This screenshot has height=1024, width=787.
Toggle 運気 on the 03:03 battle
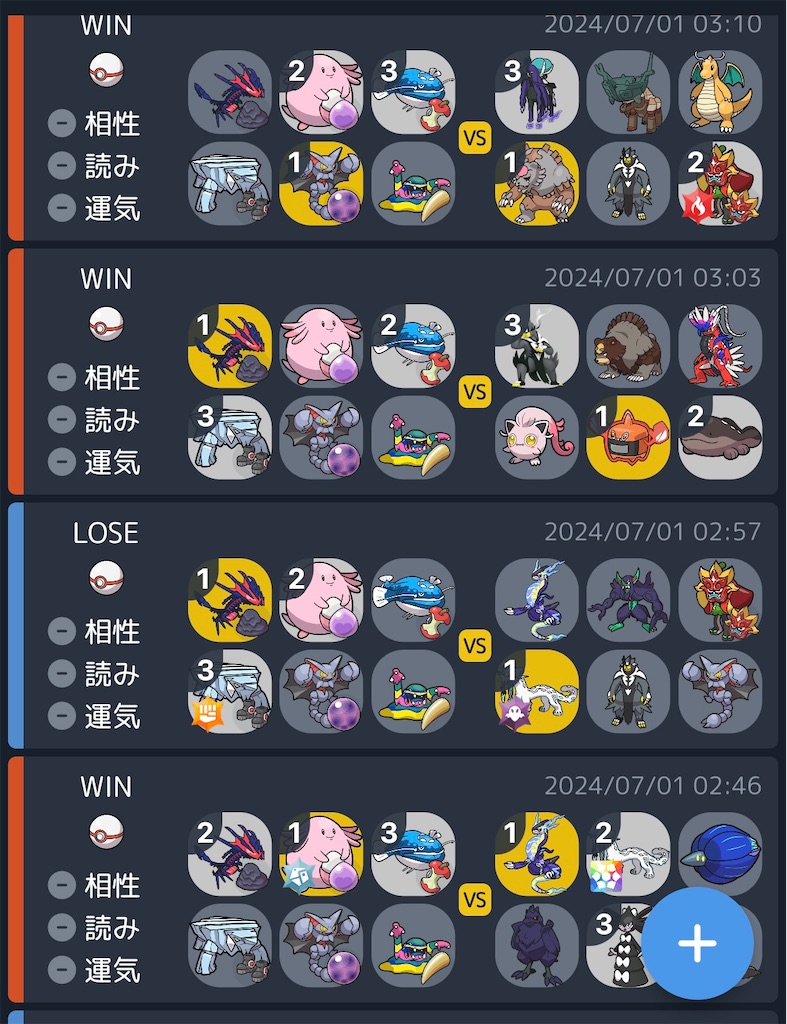click(62, 462)
